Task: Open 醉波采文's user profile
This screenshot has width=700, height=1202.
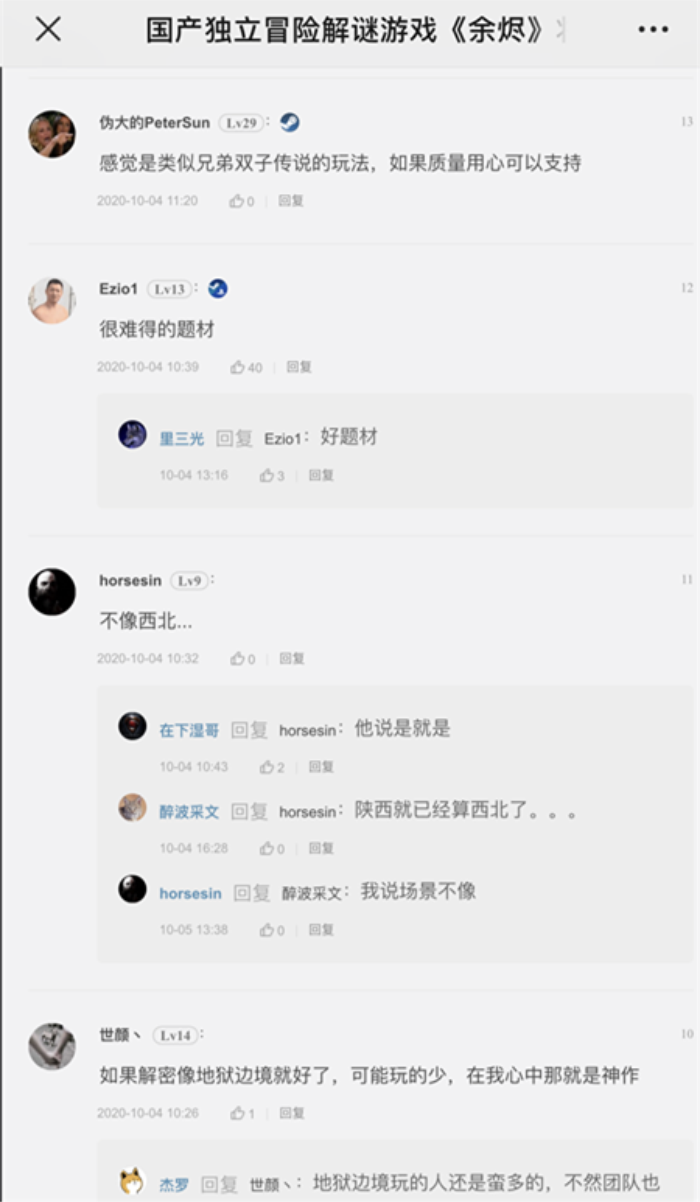Action: click(x=189, y=812)
